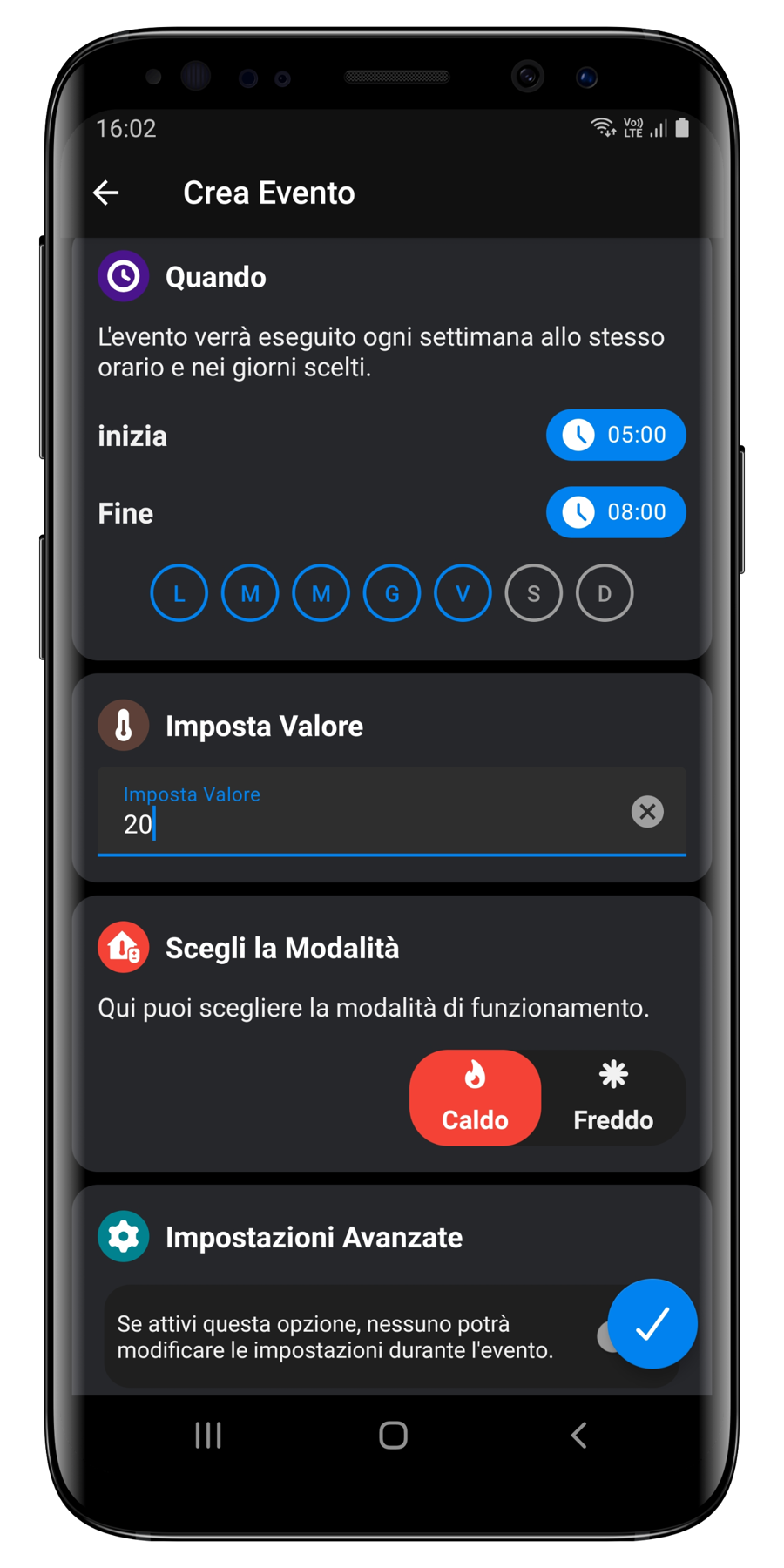This screenshot has width=784, height=1568.
Task: Change the start time 05:00
Action: tap(616, 435)
